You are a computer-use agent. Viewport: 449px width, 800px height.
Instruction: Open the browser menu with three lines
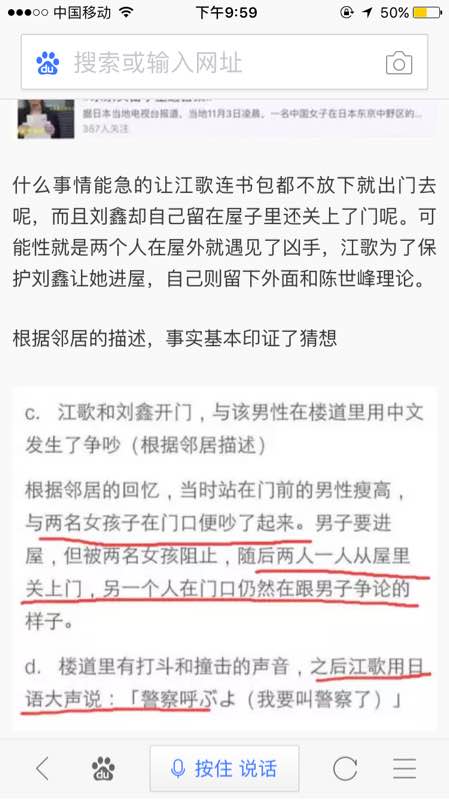405,768
